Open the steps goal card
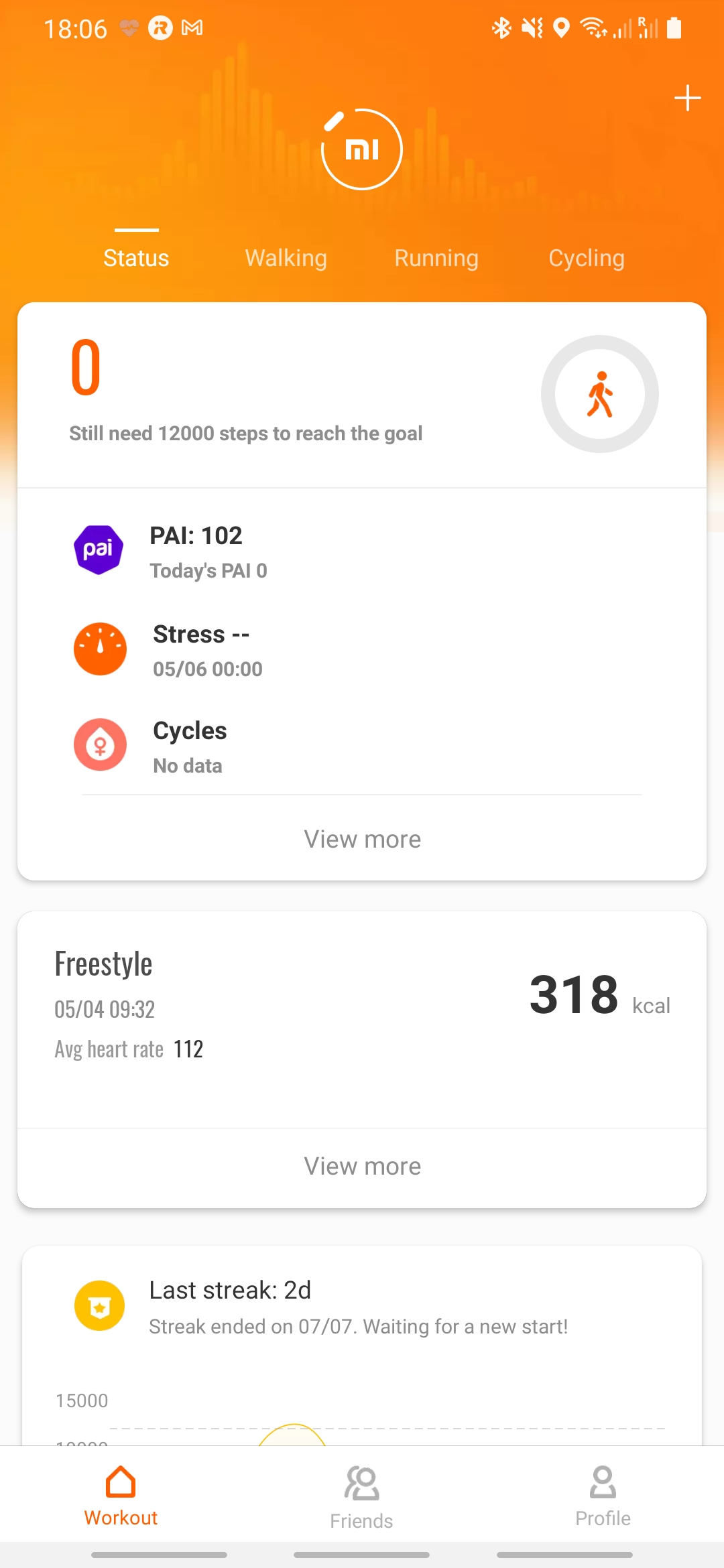This screenshot has width=724, height=1568. tap(362, 395)
